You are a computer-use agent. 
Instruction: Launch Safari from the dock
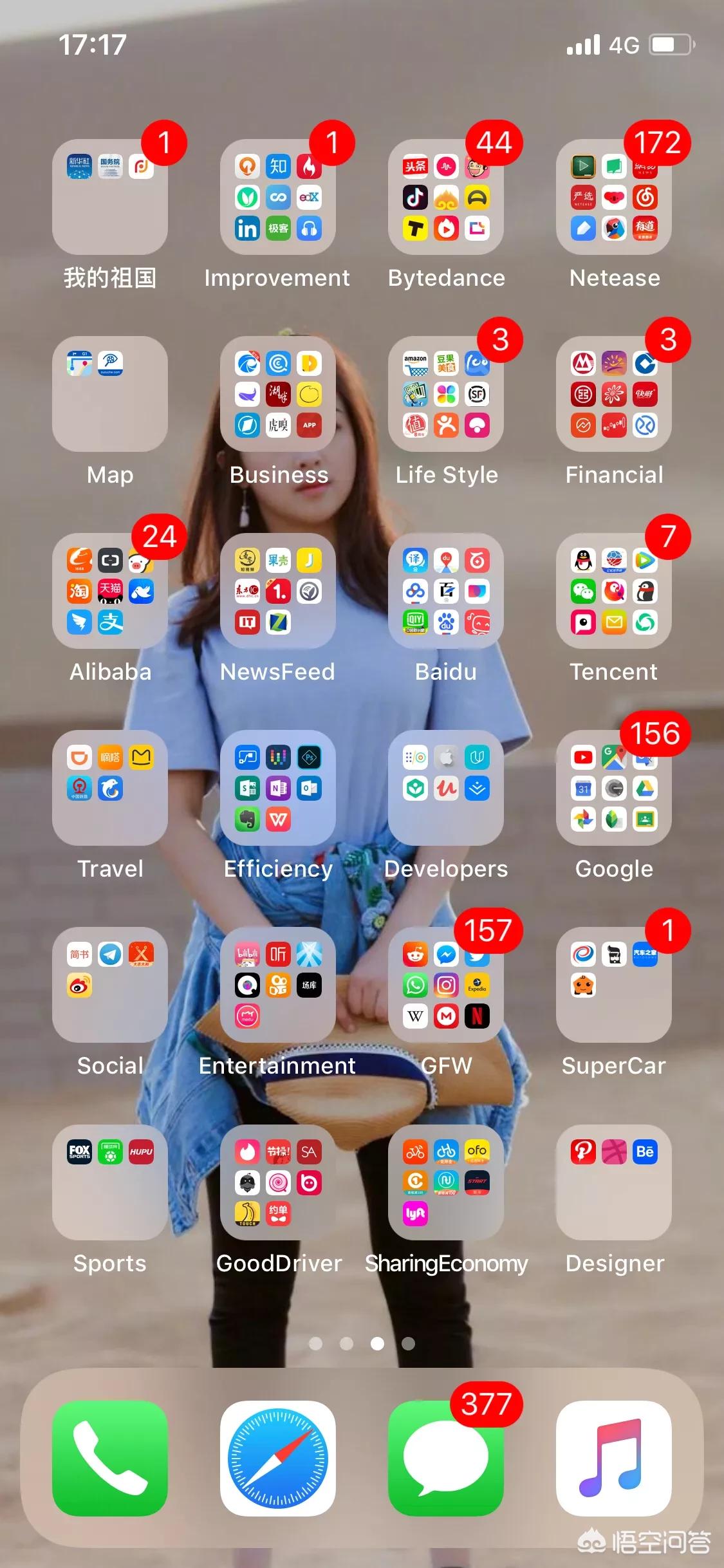coord(278,1459)
